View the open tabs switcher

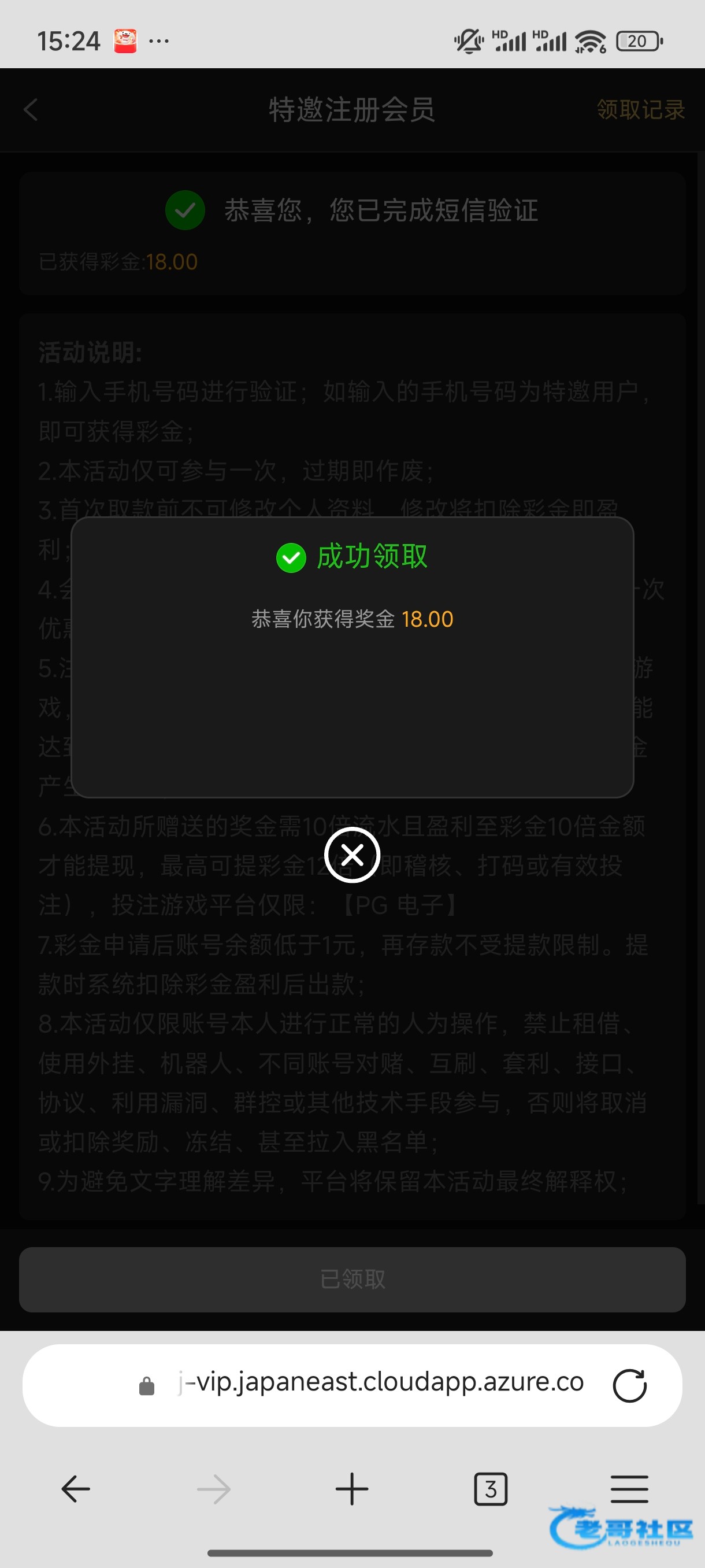(x=490, y=1489)
